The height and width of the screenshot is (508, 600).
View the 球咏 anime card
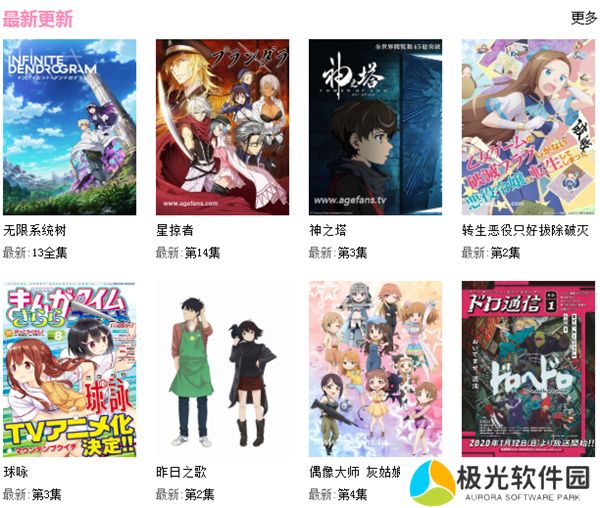point(70,368)
